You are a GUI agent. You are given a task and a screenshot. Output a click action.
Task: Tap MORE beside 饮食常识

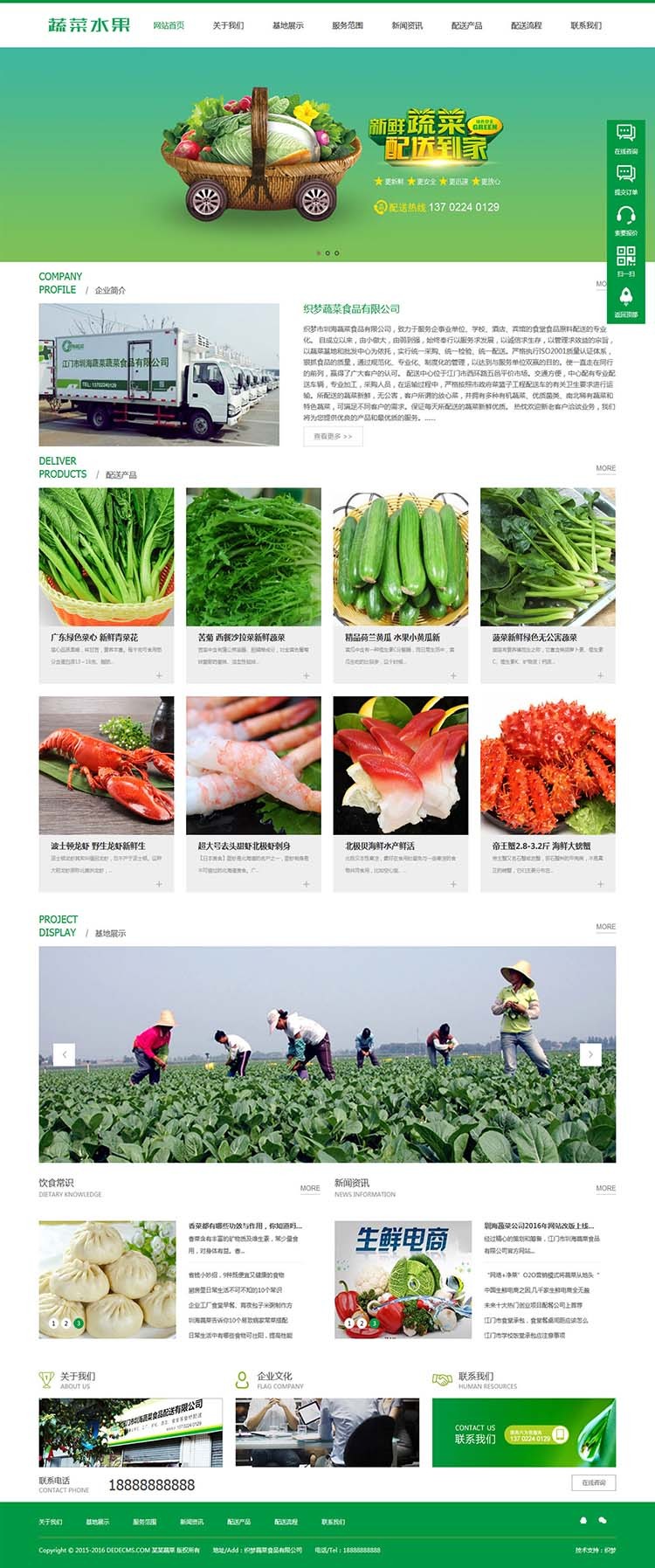(x=310, y=1188)
